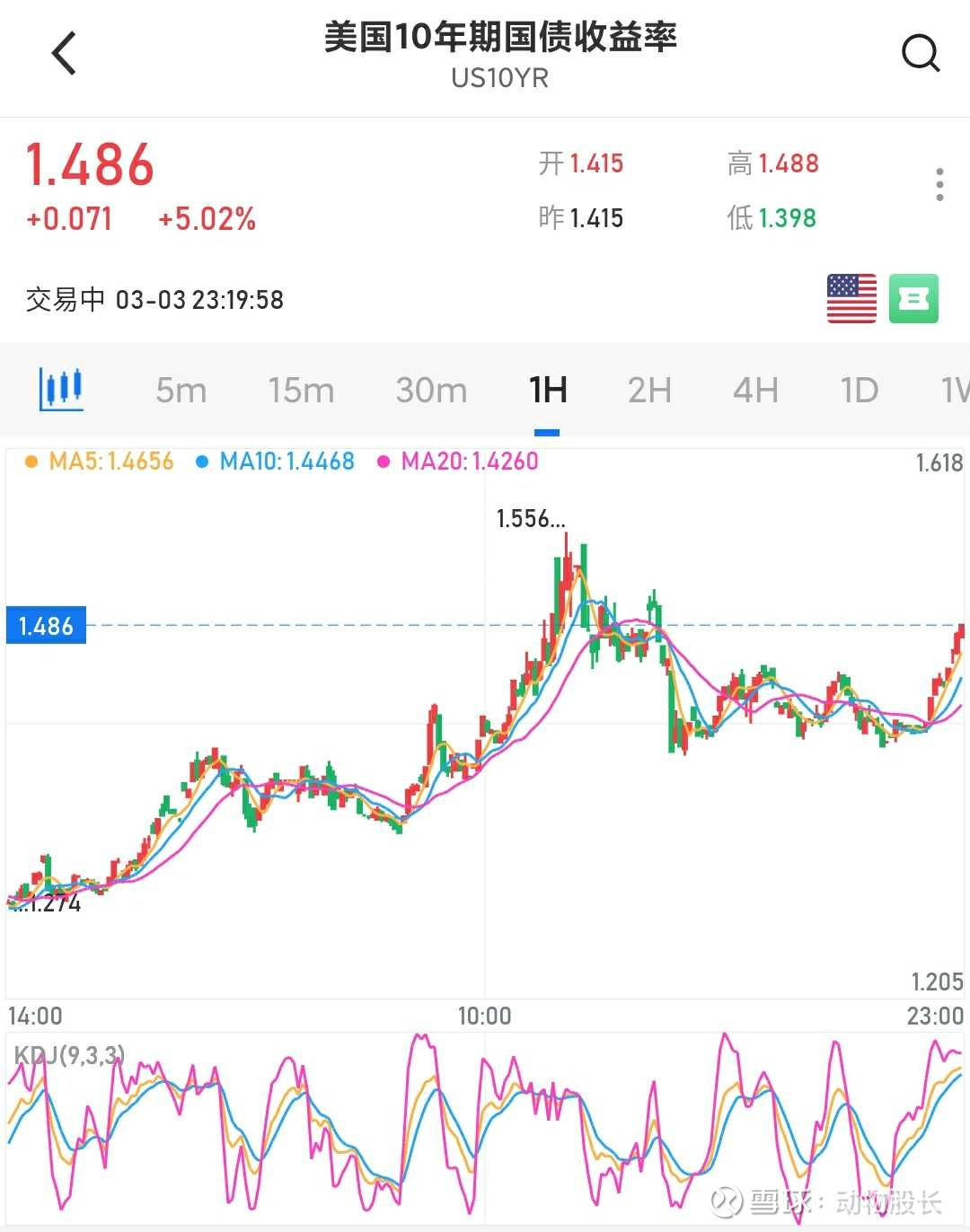
Task: Open the 2H chart tab
Action: 649,389
